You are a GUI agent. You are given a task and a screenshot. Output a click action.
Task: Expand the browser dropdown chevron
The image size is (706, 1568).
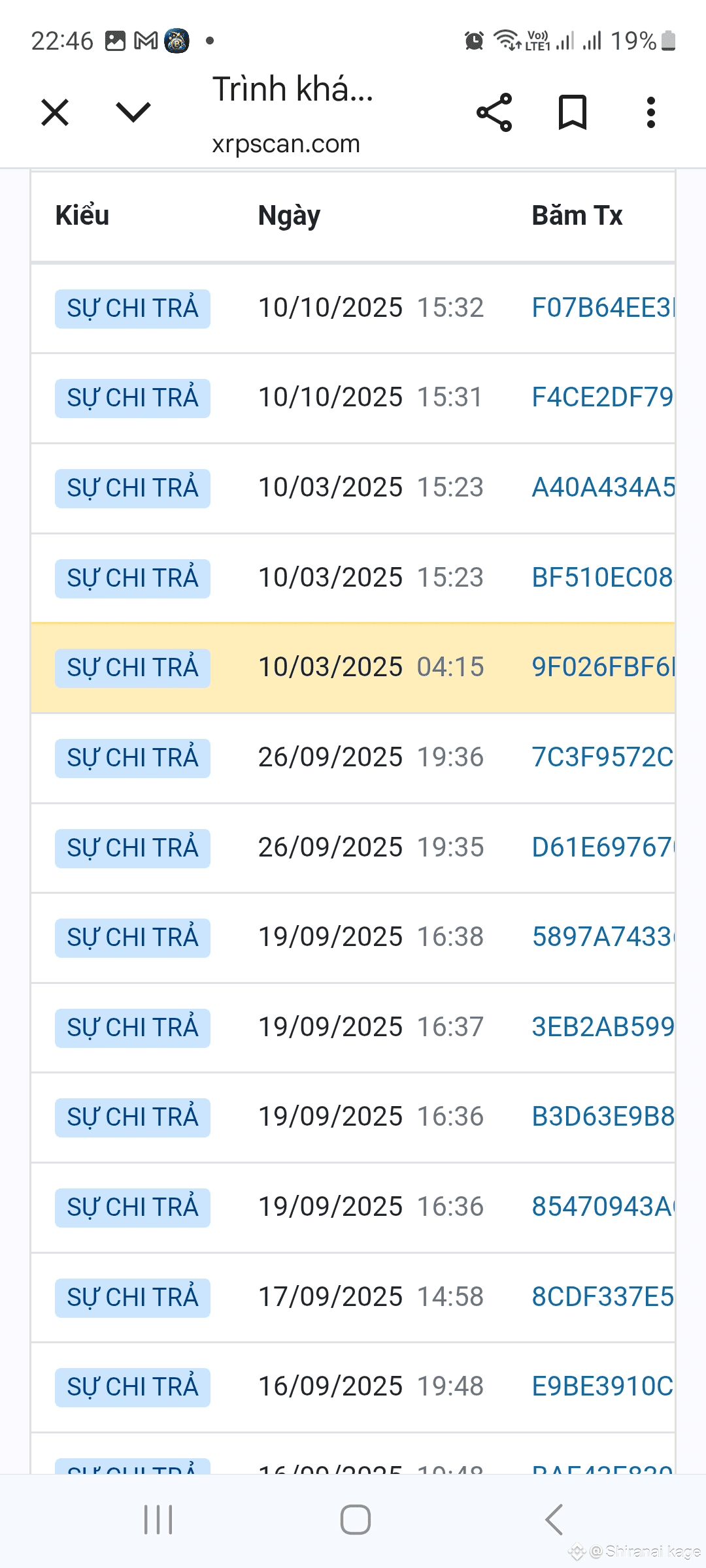(133, 112)
